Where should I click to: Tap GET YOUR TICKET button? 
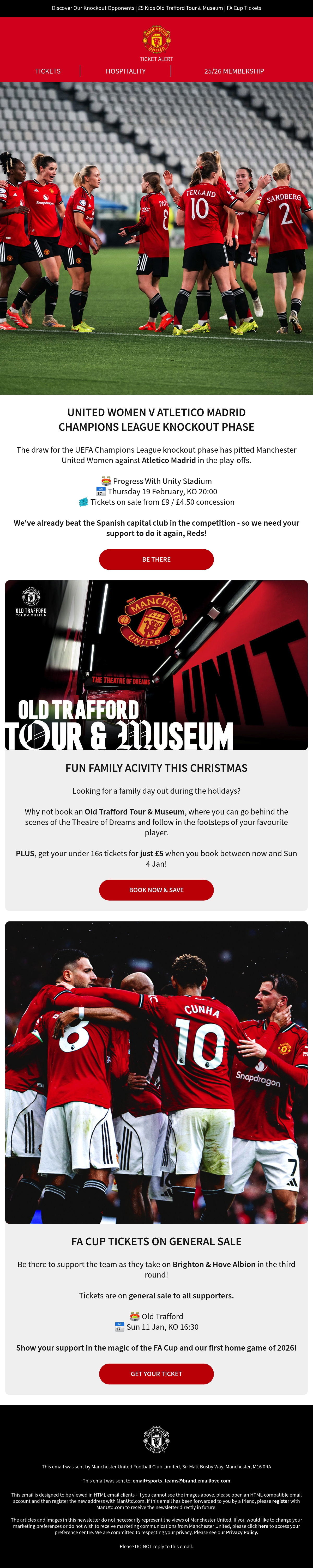tap(156, 1374)
